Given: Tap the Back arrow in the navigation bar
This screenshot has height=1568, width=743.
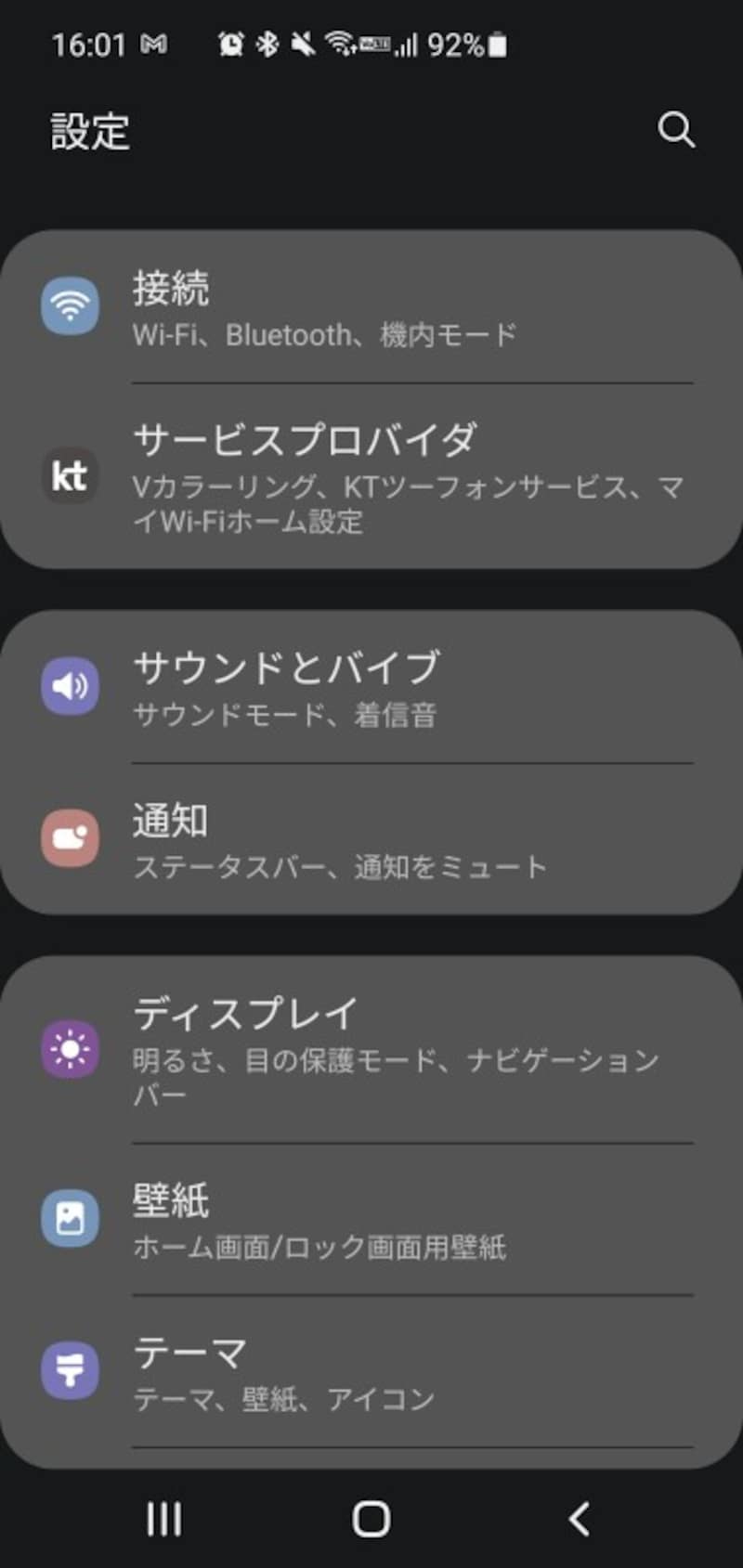Looking at the screenshot, I should pos(578,1519).
